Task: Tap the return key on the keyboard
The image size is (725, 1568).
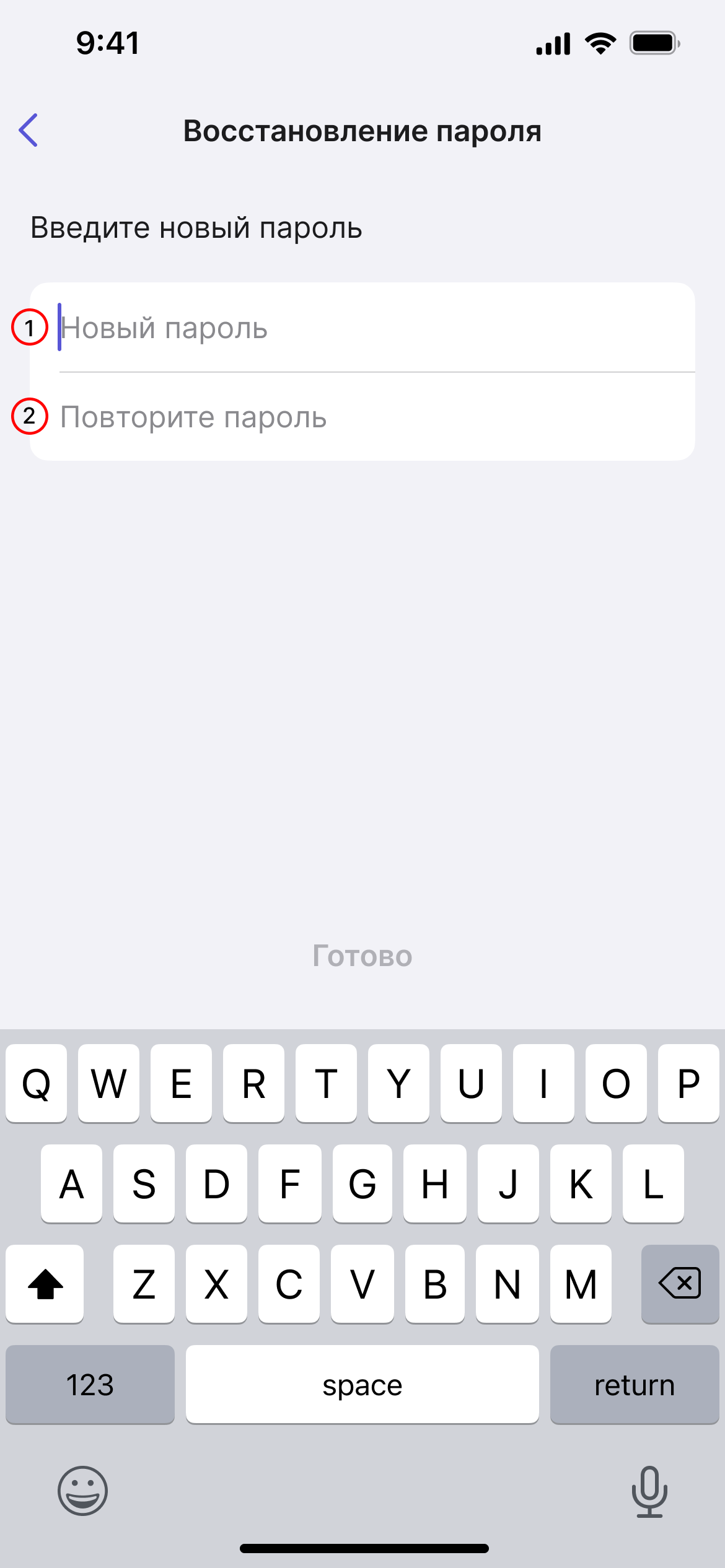Action: click(635, 1385)
